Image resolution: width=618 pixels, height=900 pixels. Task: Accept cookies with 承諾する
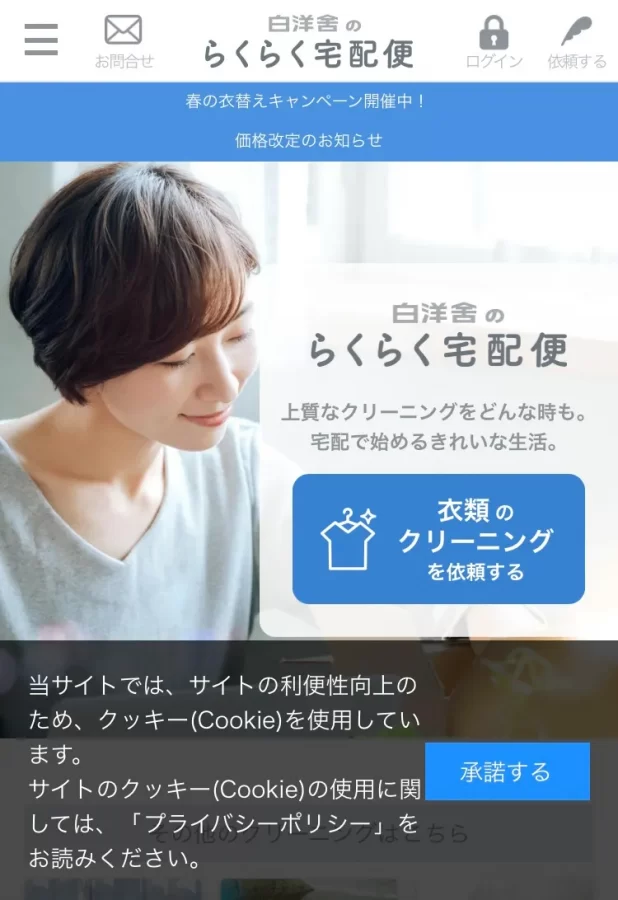[x=506, y=772]
